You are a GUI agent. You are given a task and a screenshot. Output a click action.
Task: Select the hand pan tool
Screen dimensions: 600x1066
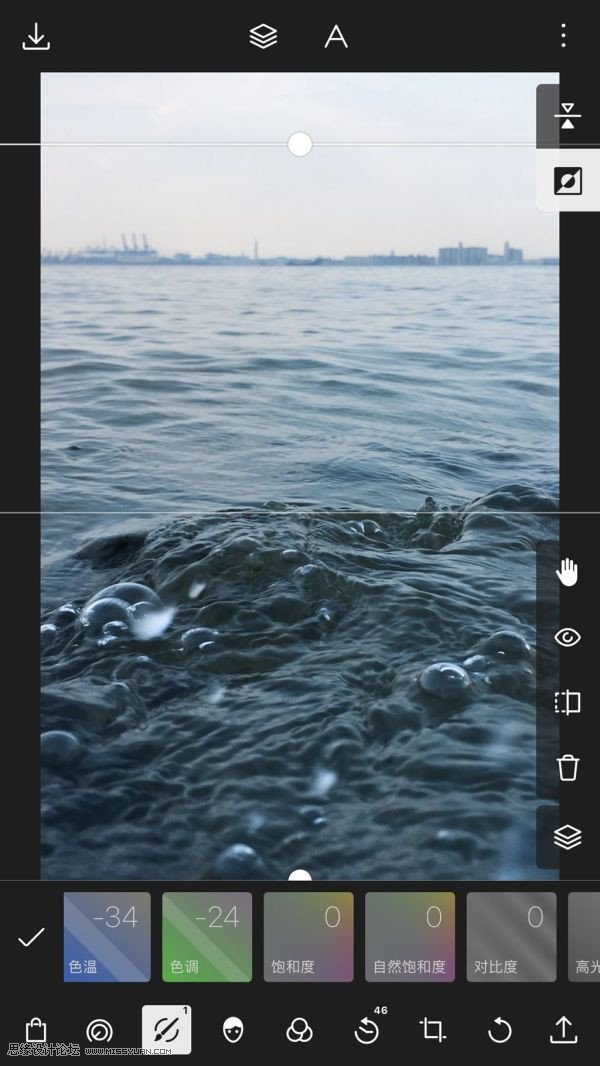click(568, 572)
